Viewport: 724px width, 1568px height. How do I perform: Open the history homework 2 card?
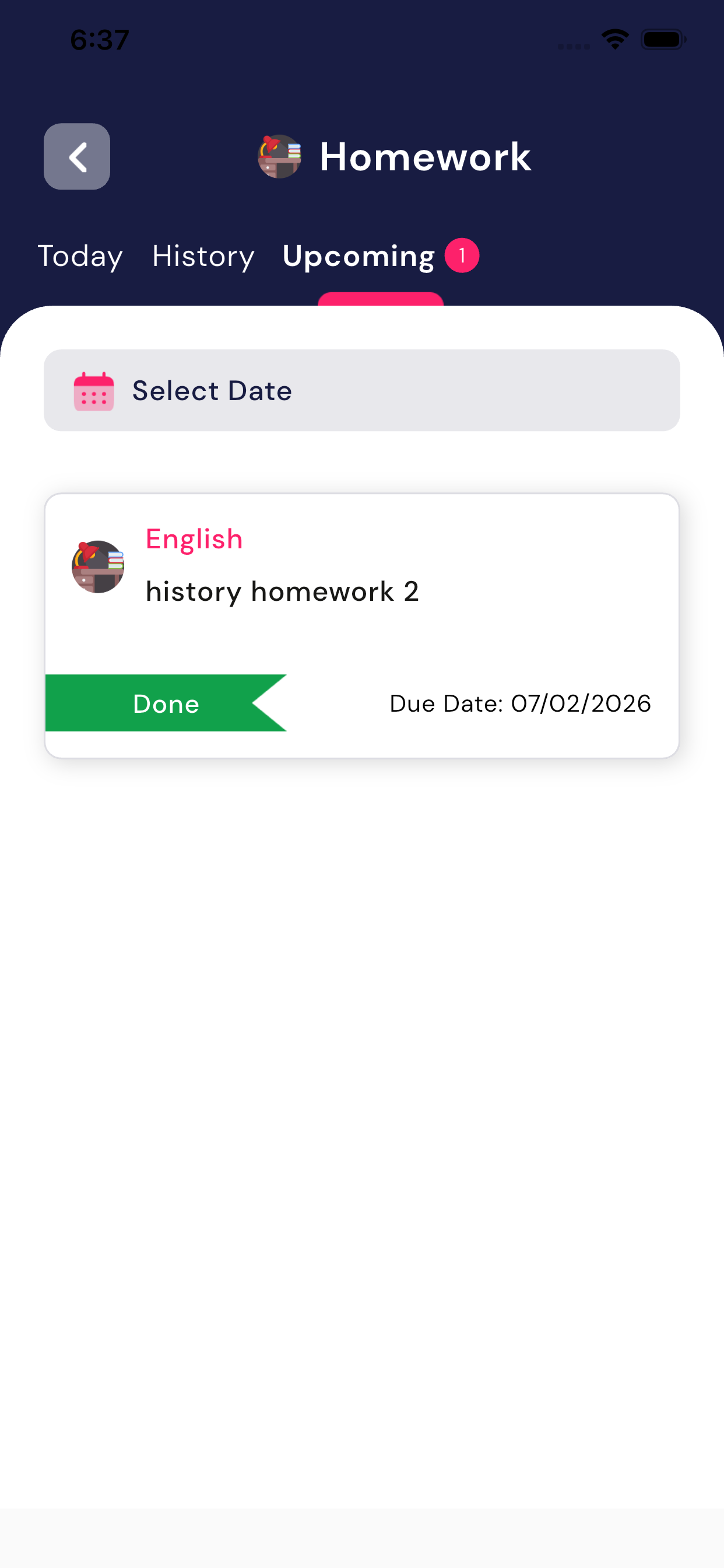coord(361,590)
